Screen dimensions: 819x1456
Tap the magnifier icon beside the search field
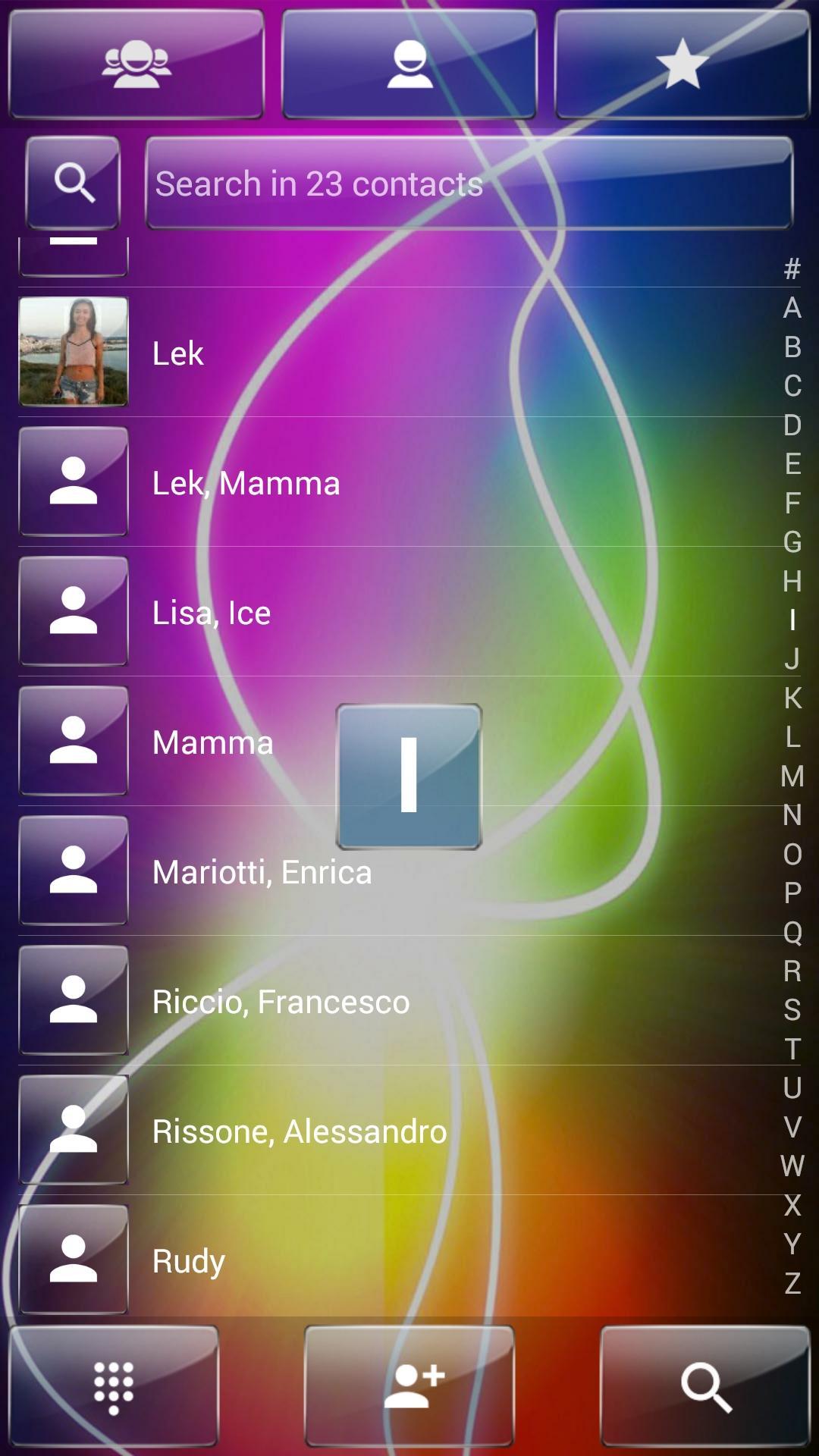pos(73,183)
